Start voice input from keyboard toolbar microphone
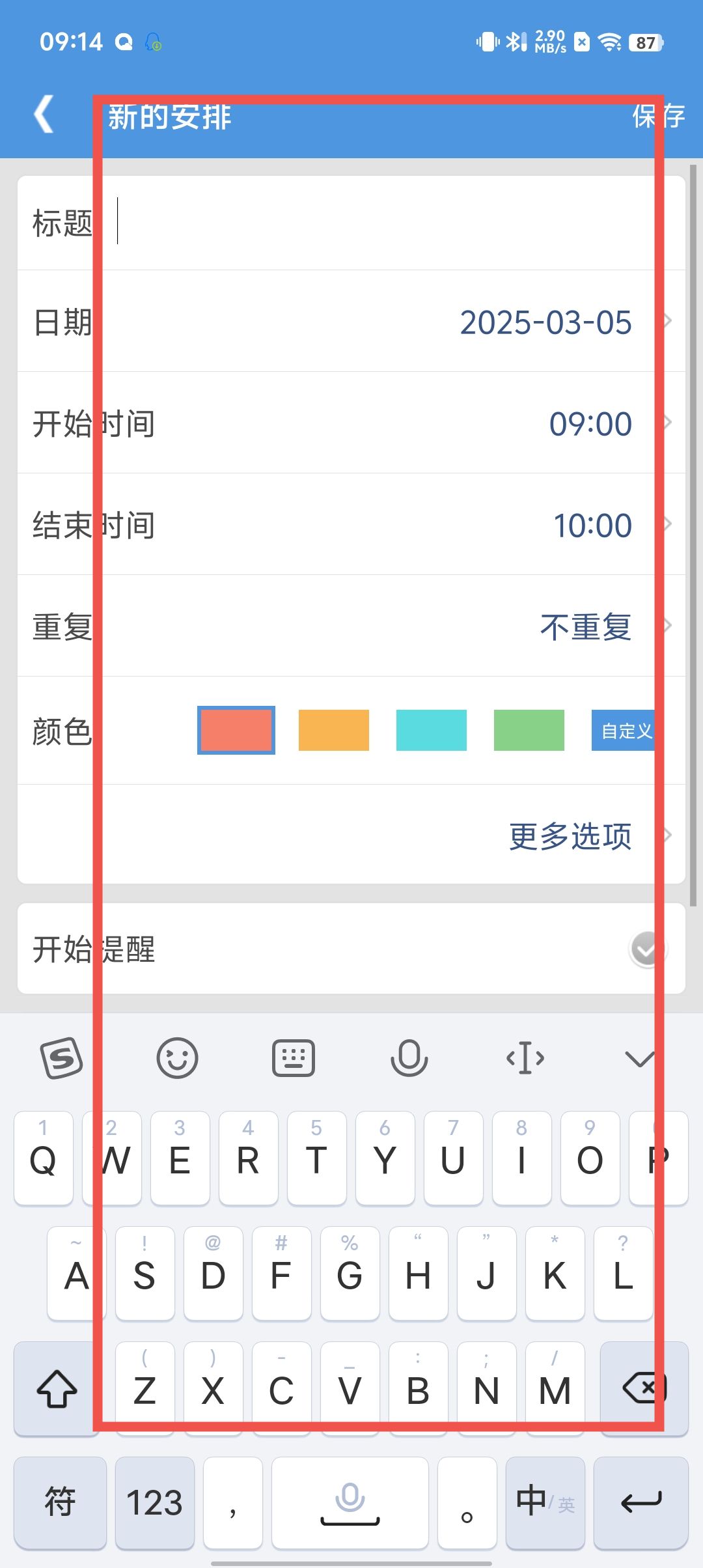 tap(409, 1058)
